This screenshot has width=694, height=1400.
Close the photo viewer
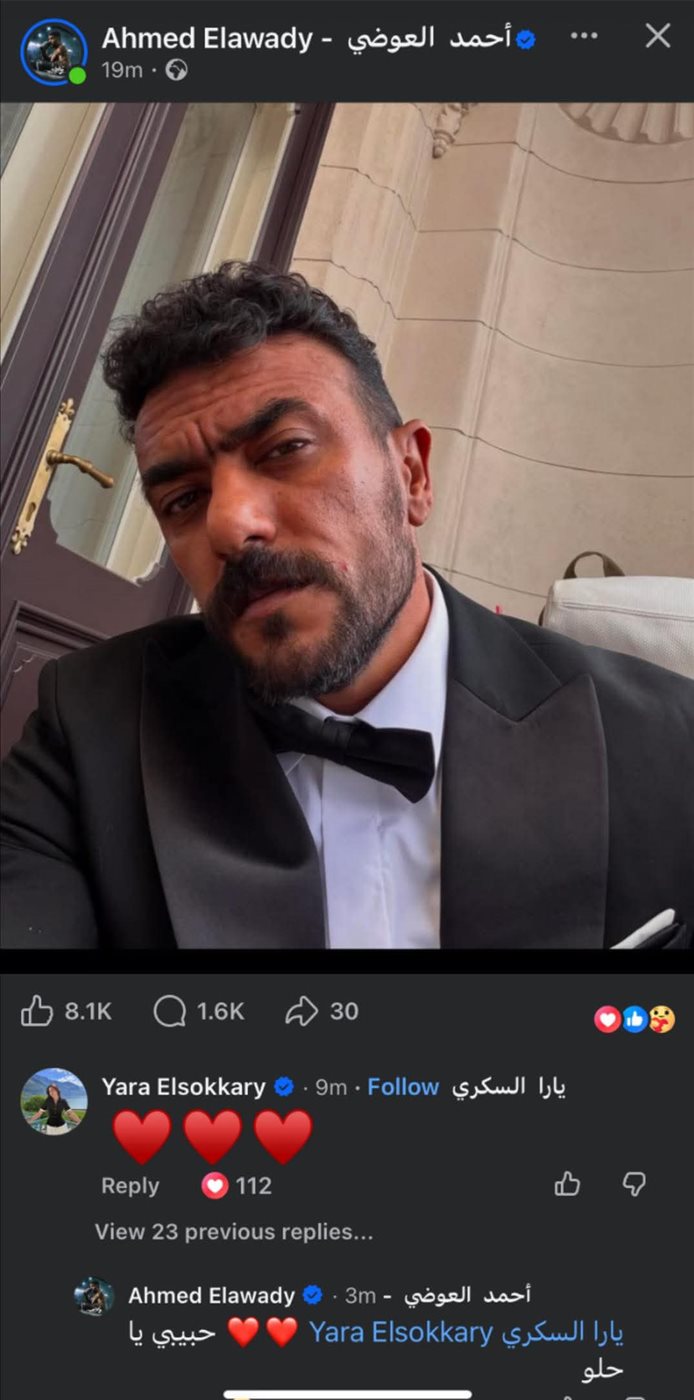657,37
